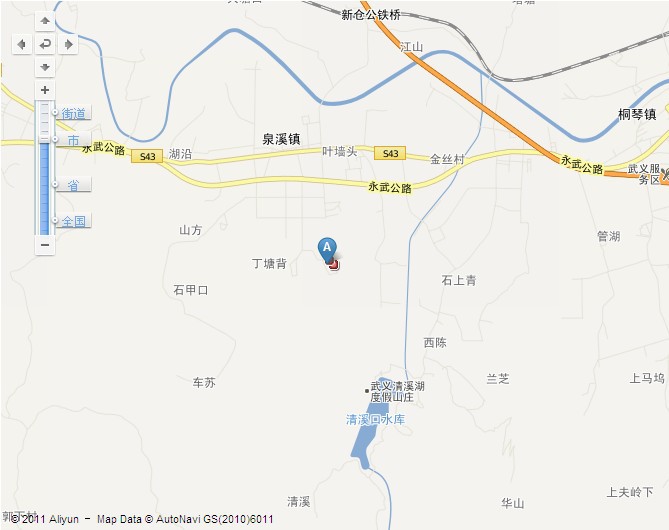Jump to the 省 zoom level
The image size is (669, 530).
click(x=73, y=185)
